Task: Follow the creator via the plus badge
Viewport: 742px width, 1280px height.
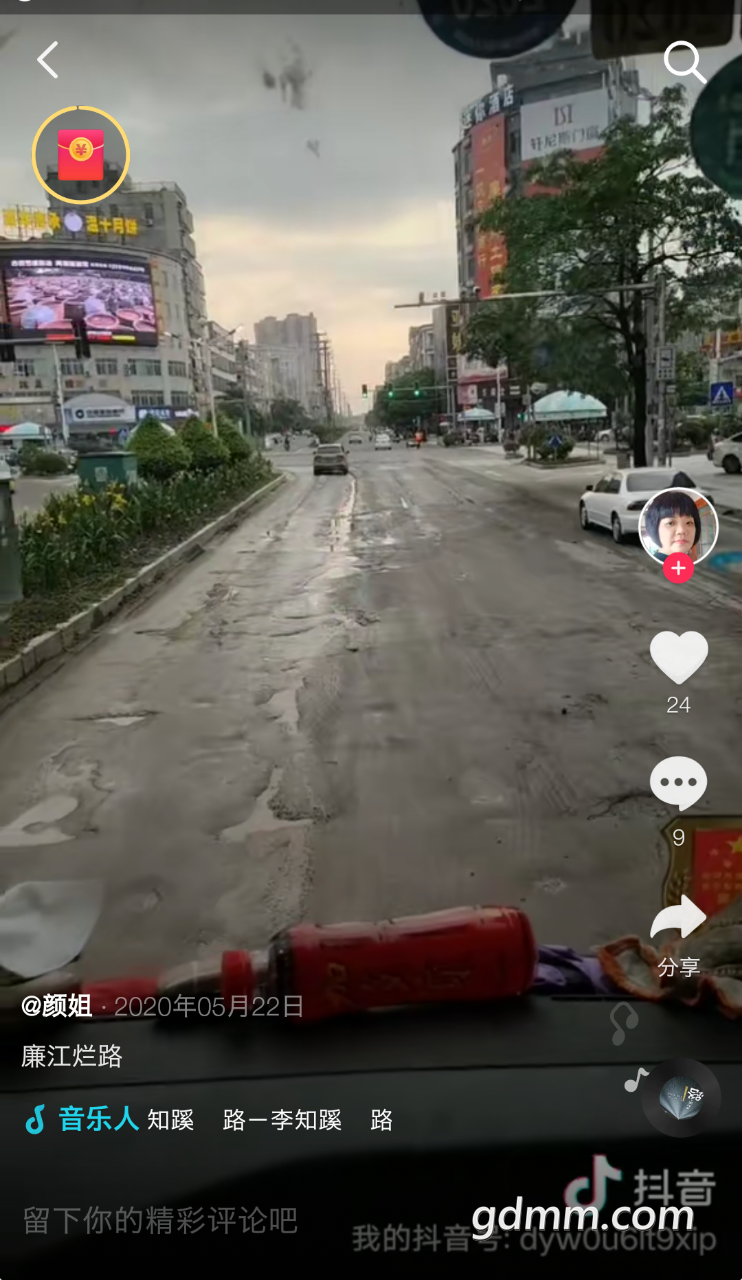Action: pyautogui.click(x=678, y=568)
